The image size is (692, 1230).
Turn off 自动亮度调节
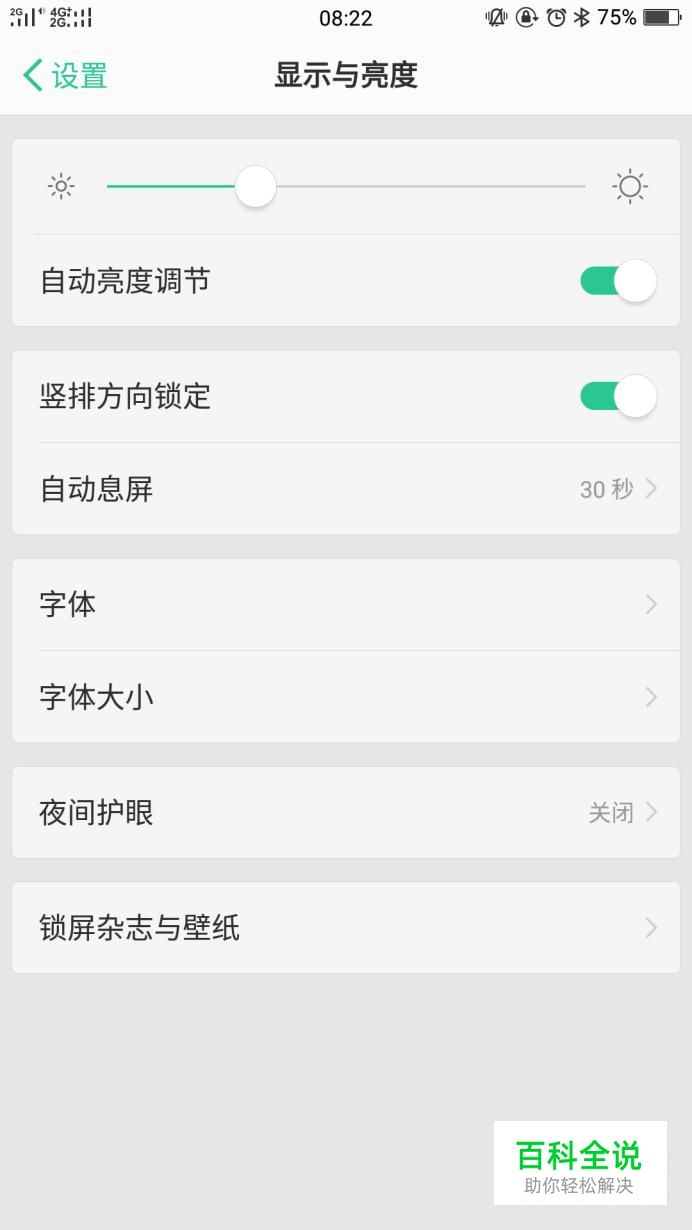[617, 281]
